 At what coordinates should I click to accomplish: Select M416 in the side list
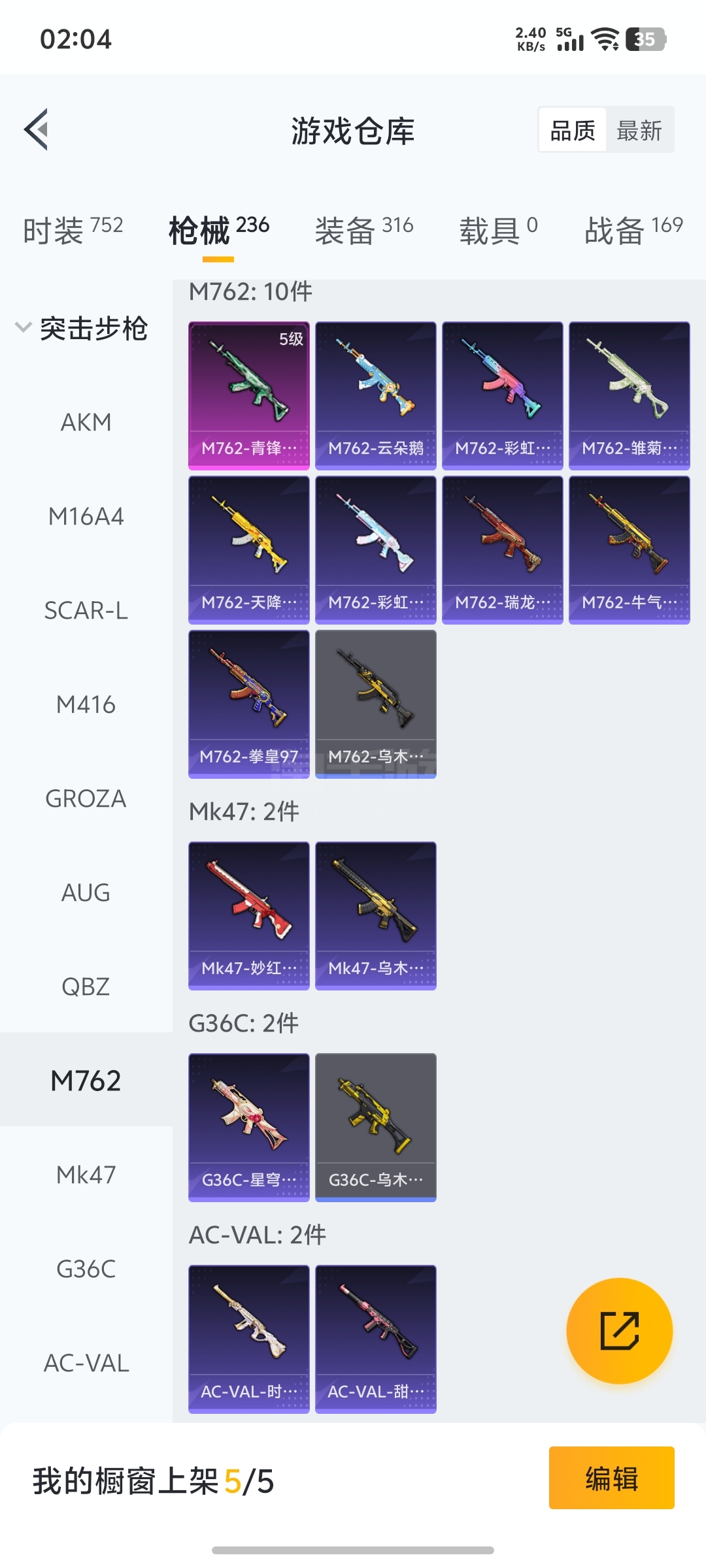point(86,705)
